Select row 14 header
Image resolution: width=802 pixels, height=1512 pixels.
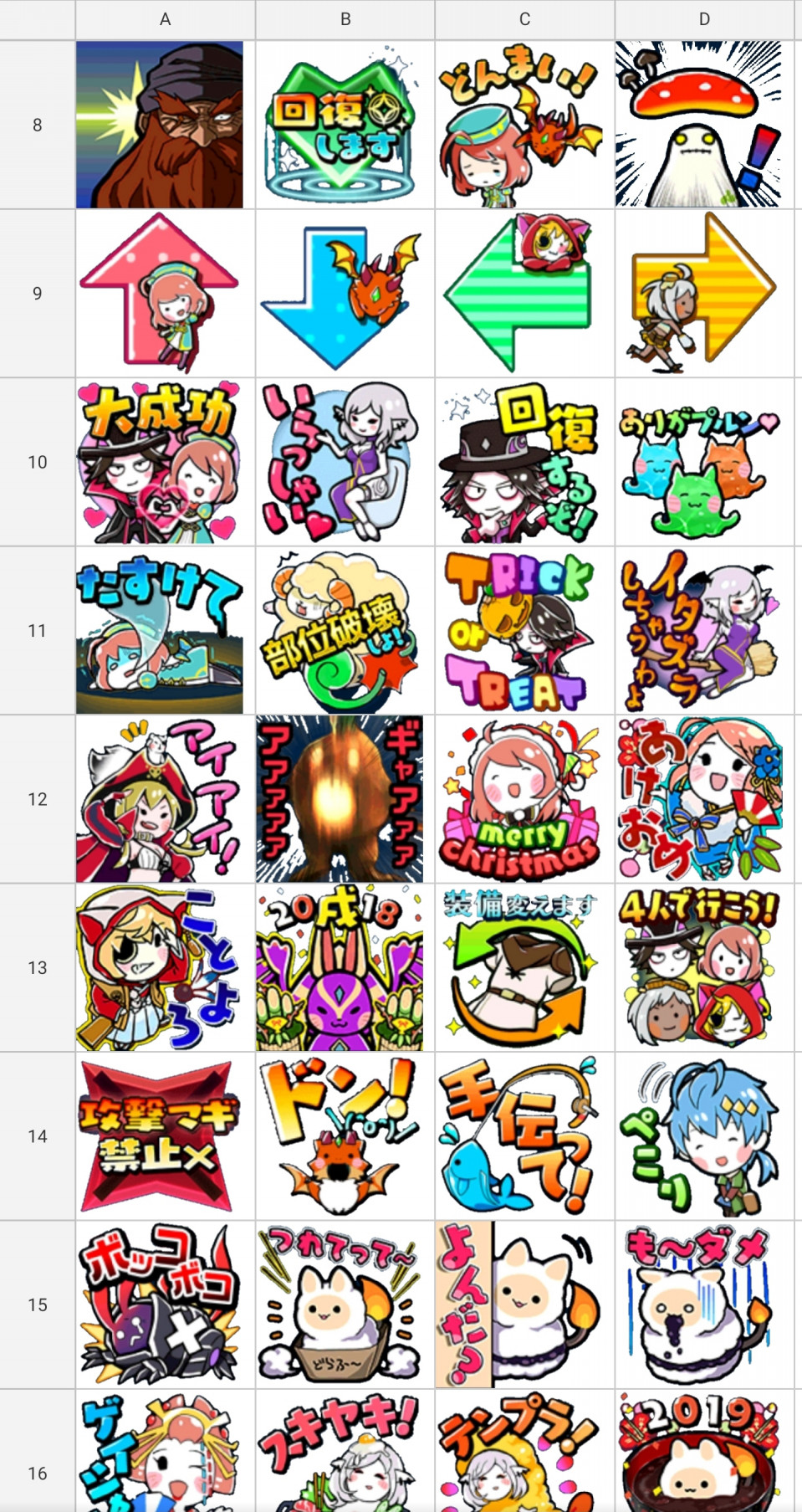click(x=37, y=1136)
